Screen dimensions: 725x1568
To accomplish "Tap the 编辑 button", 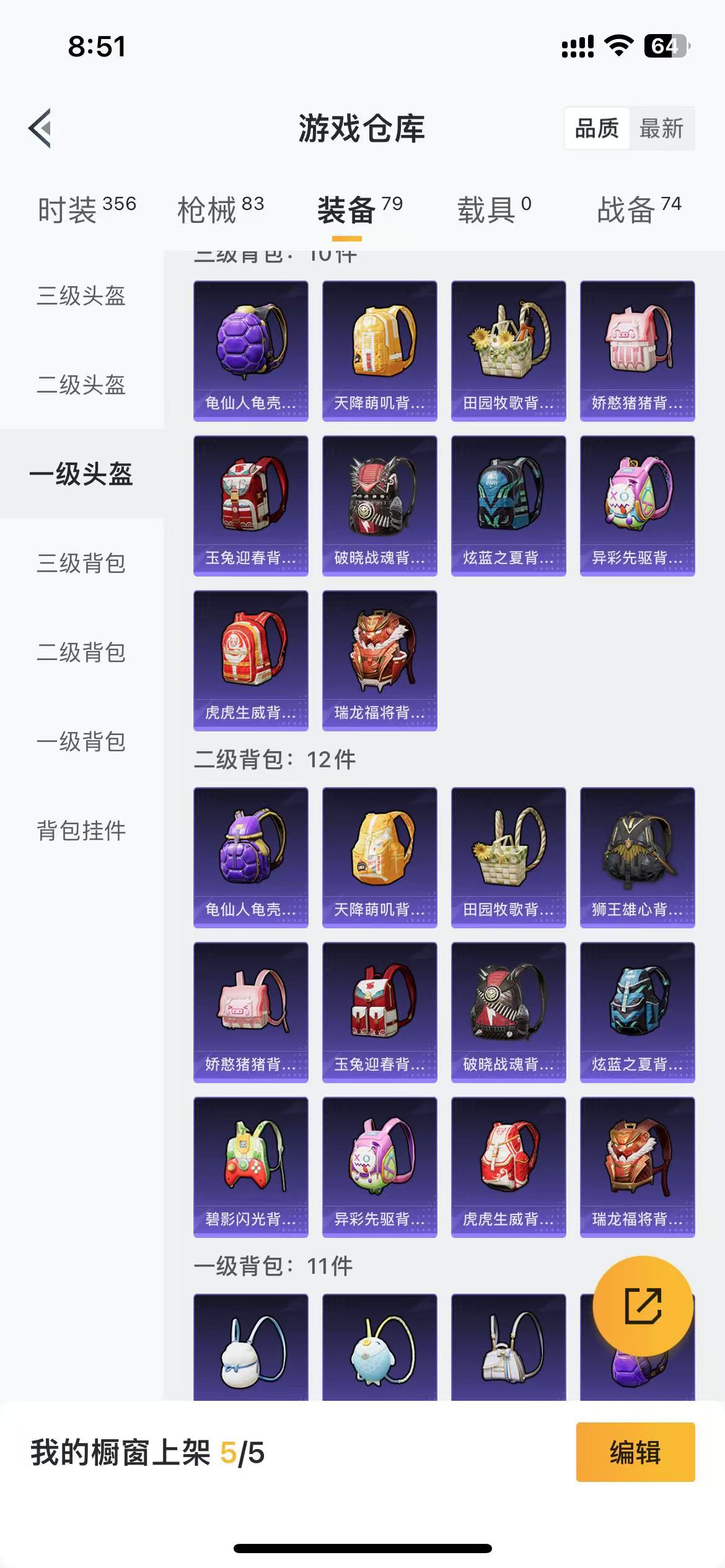I will (x=635, y=1452).
